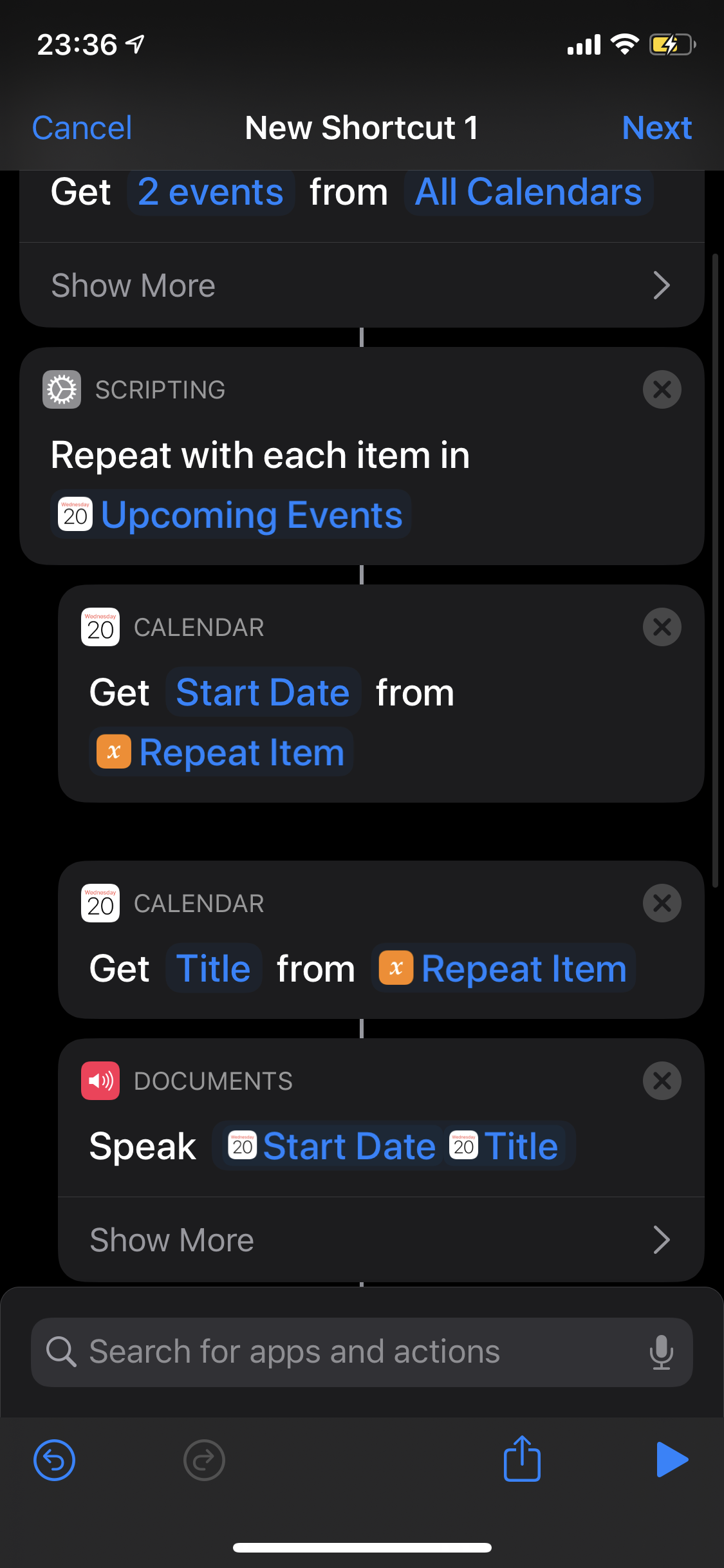724x1568 pixels.
Task: Remove the Scripting repeat action
Action: 662,389
